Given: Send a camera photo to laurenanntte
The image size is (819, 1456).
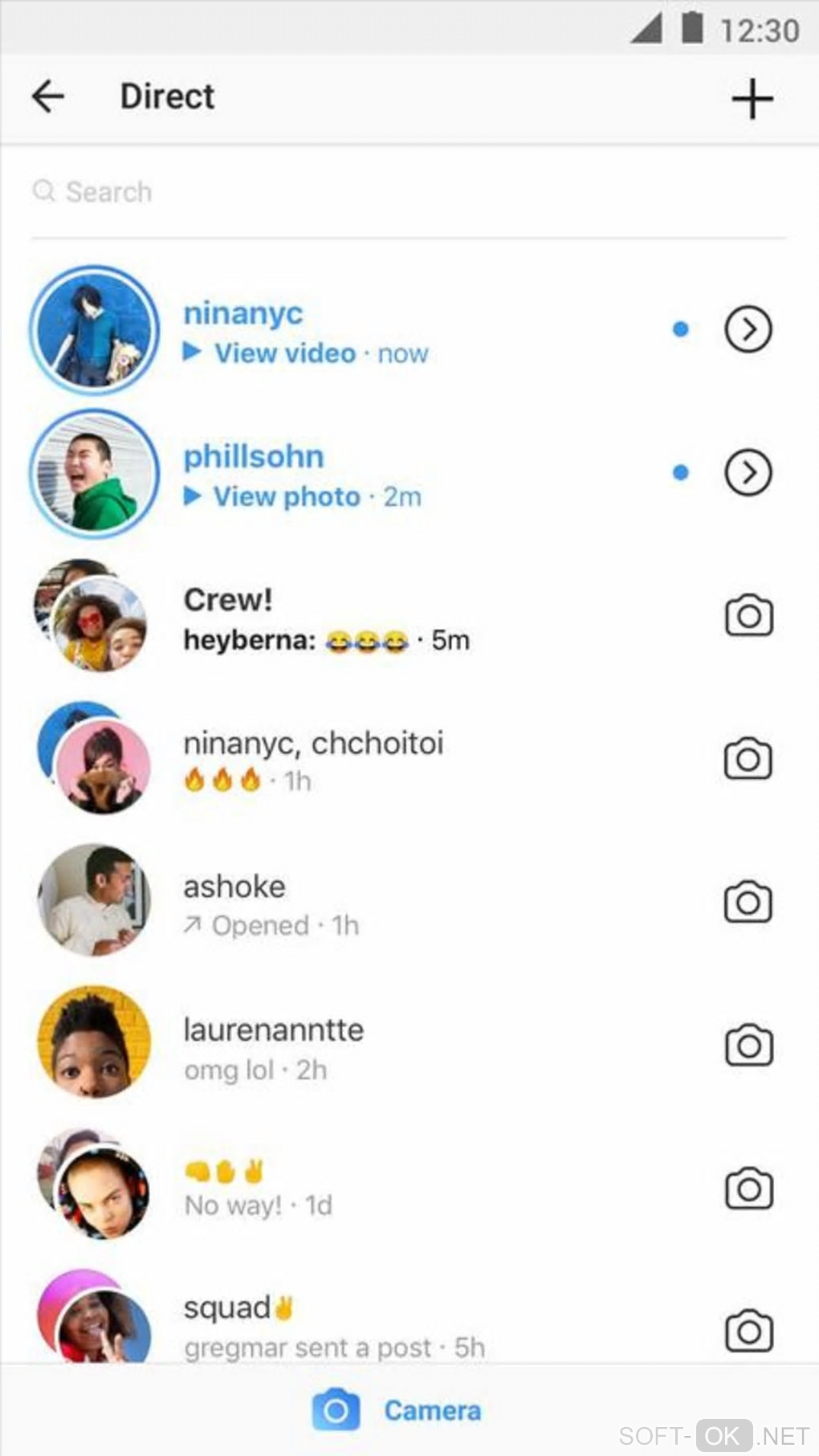Looking at the screenshot, I should coord(748,1045).
